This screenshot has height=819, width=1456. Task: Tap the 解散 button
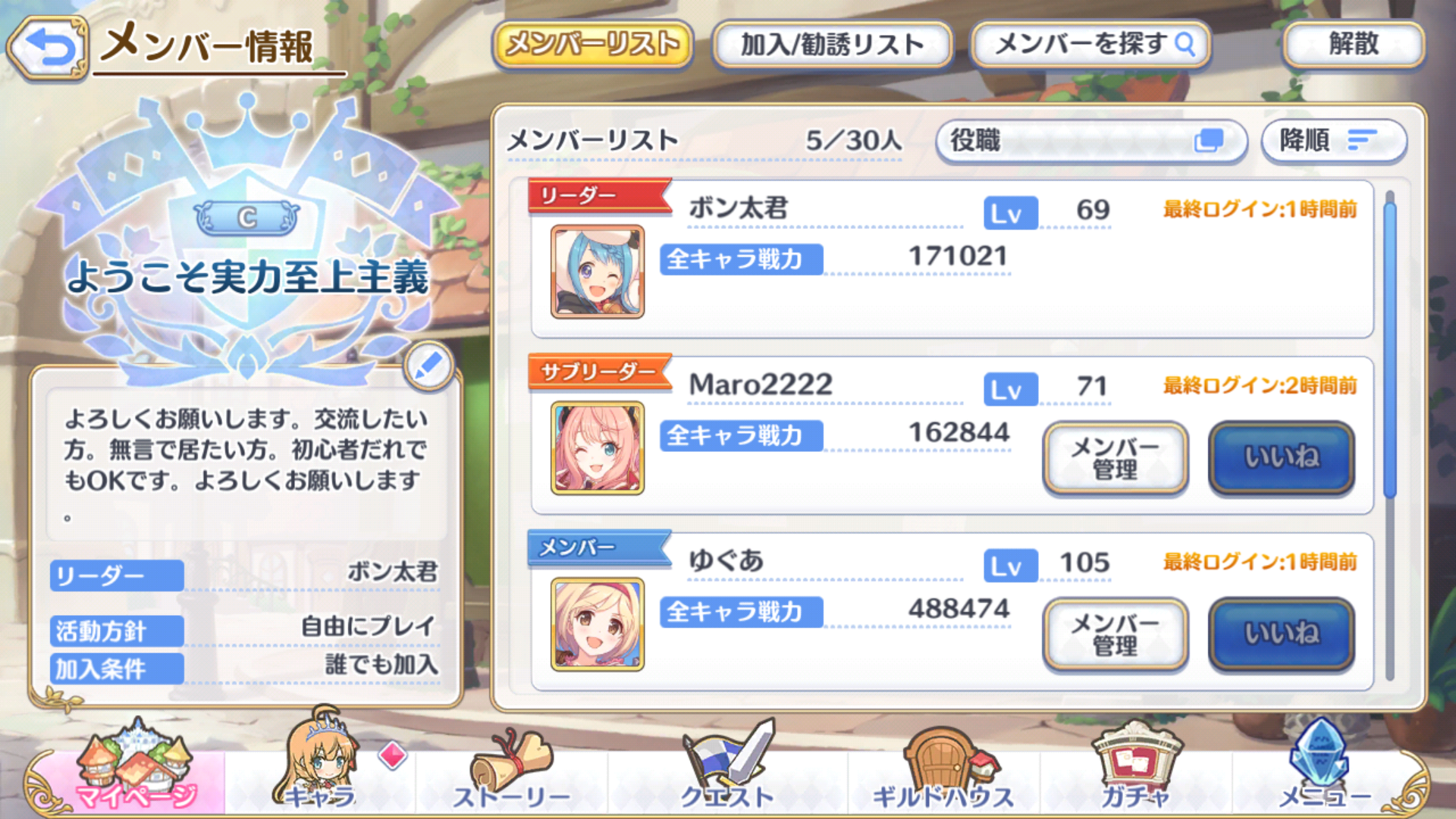(1353, 45)
